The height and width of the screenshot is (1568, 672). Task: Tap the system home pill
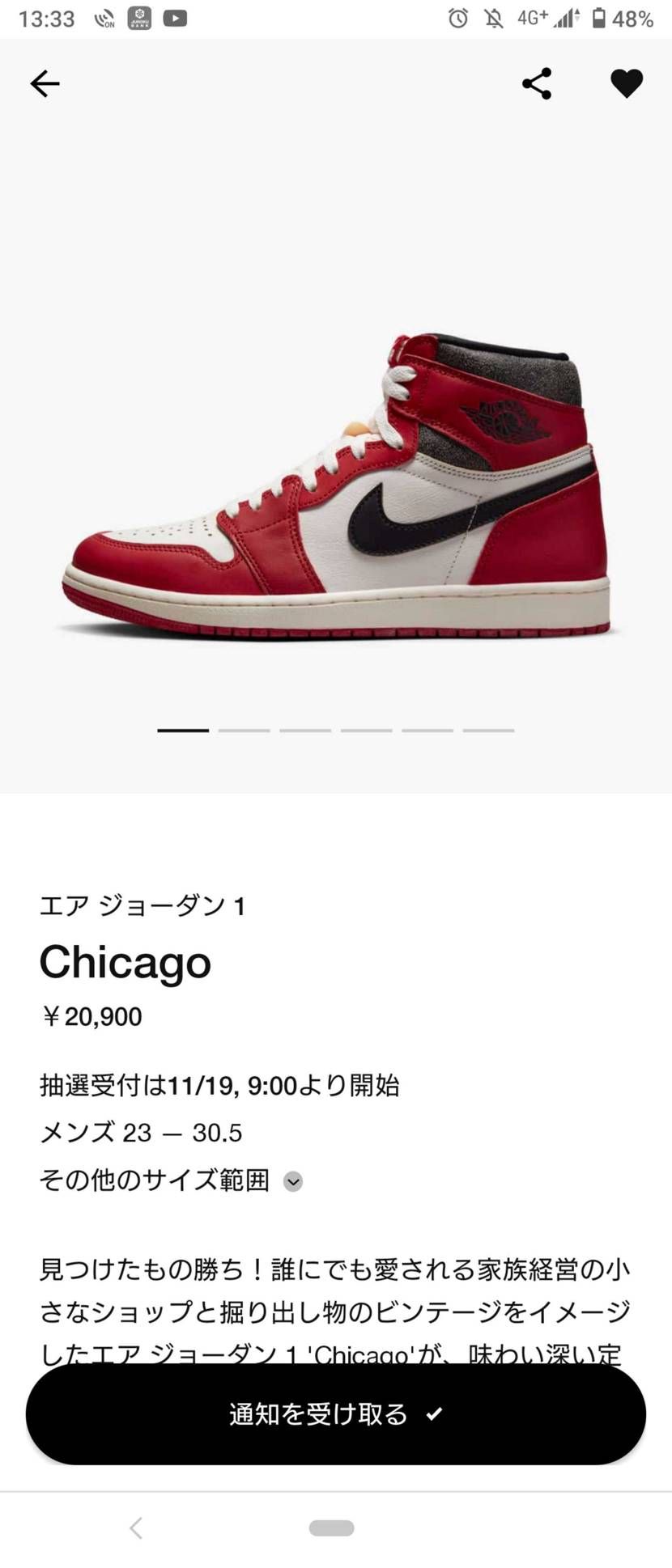click(x=331, y=1528)
